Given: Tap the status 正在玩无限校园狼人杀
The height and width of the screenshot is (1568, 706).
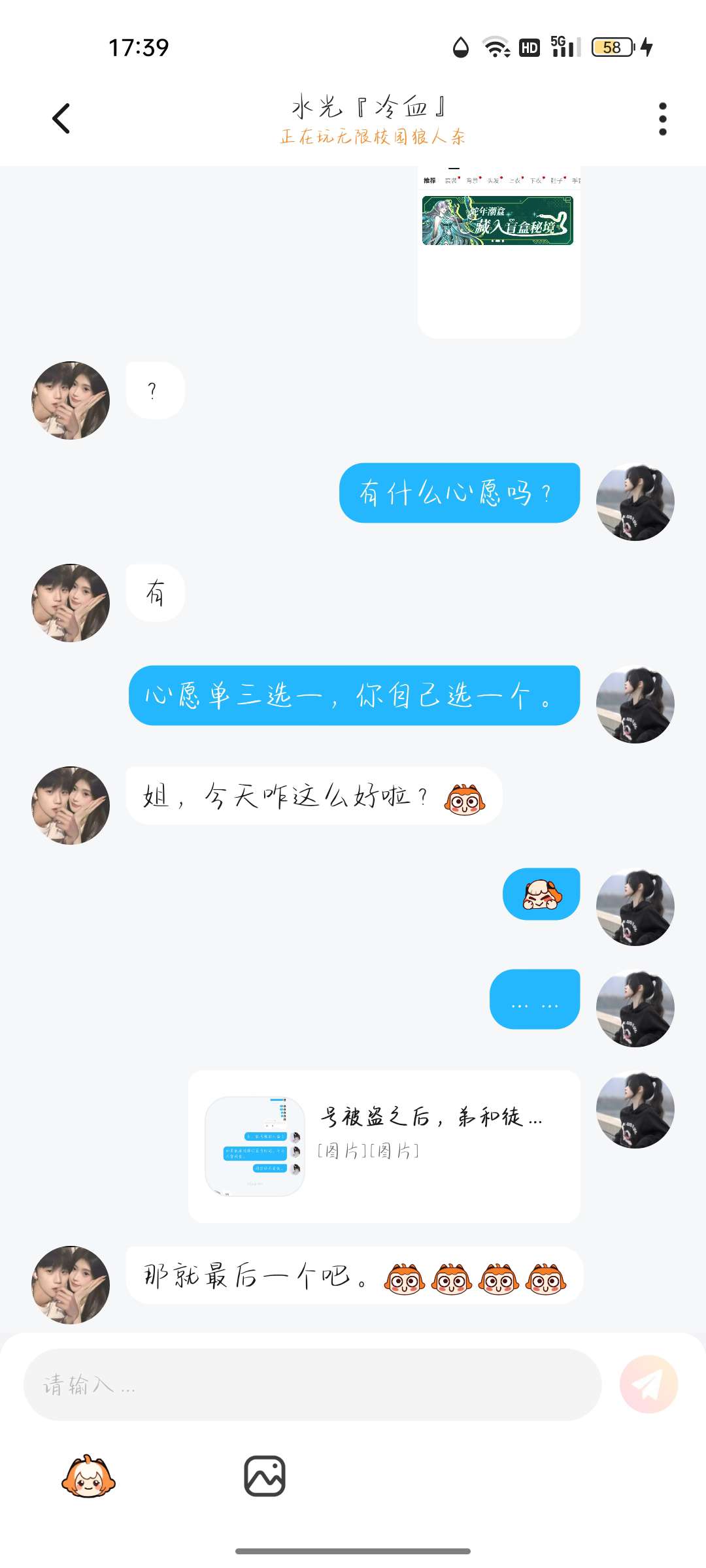Looking at the screenshot, I should pyautogui.click(x=372, y=137).
